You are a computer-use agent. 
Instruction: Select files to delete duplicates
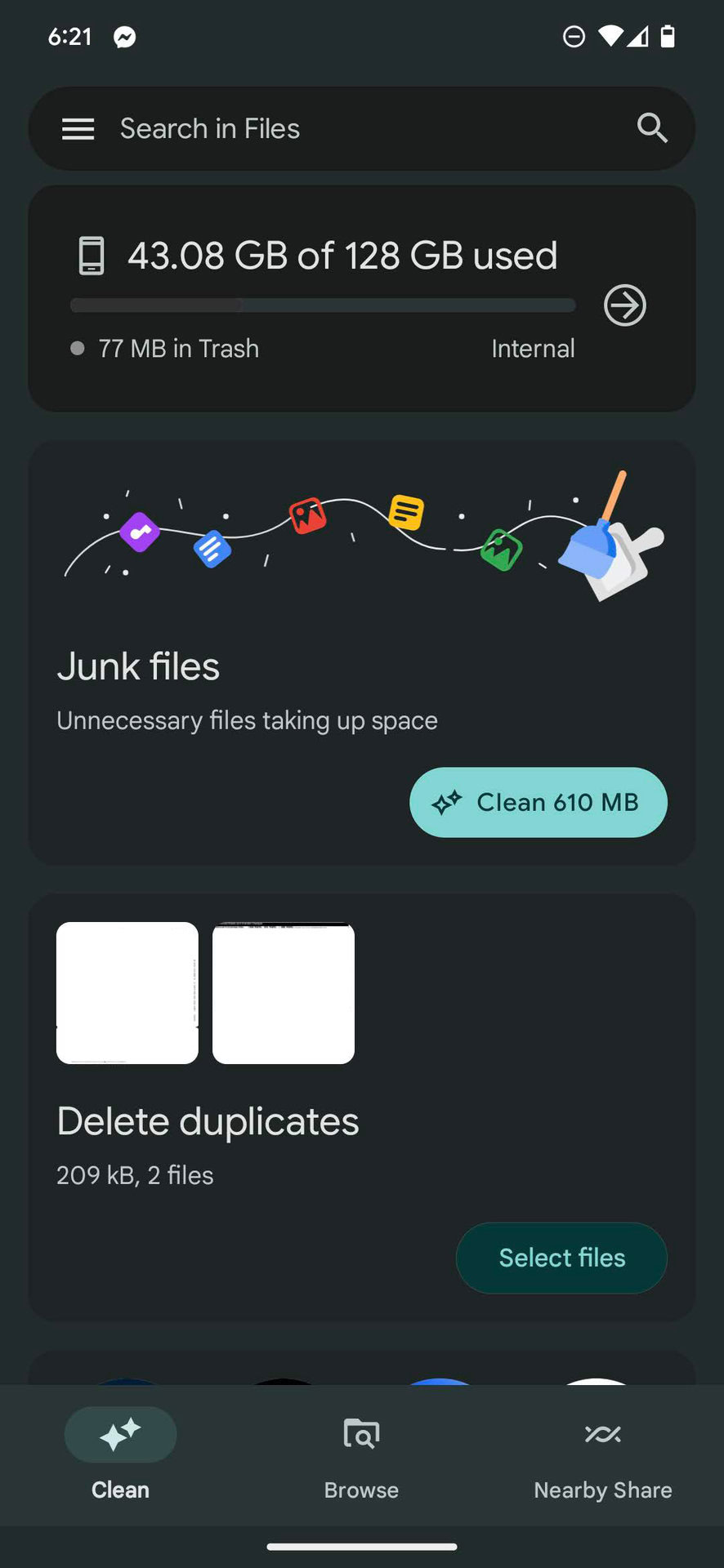pos(561,1258)
